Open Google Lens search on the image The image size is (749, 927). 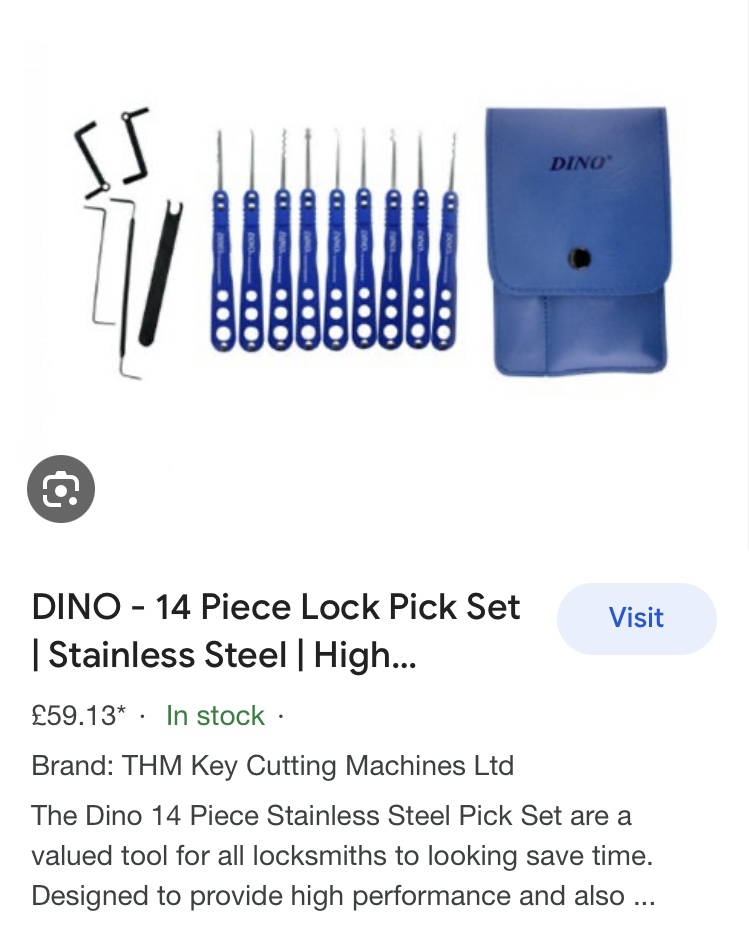click(61, 489)
